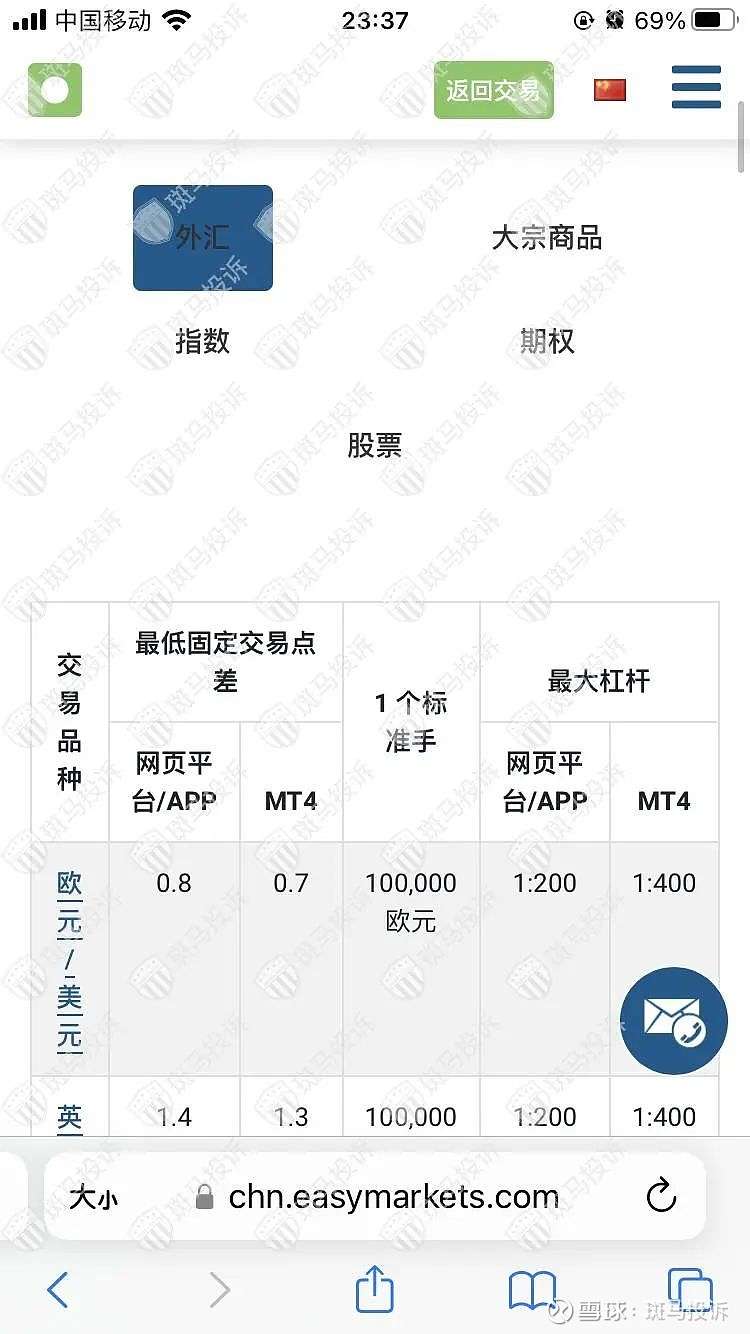Tap the 返回交易 button
Screen dimensions: 750x1334
click(x=493, y=90)
